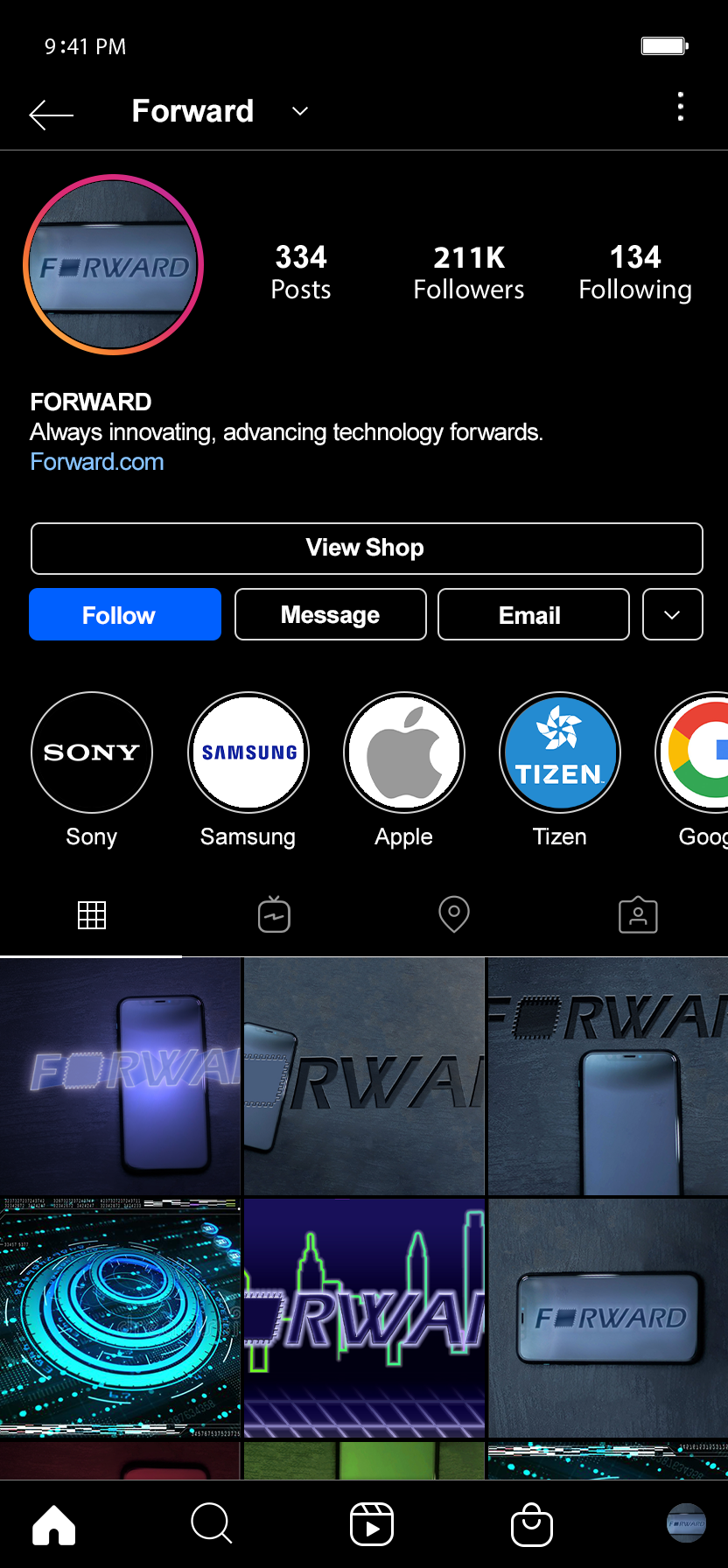Open the Sony story highlight
This screenshot has width=728, height=1568.
pyautogui.click(x=92, y=752)
